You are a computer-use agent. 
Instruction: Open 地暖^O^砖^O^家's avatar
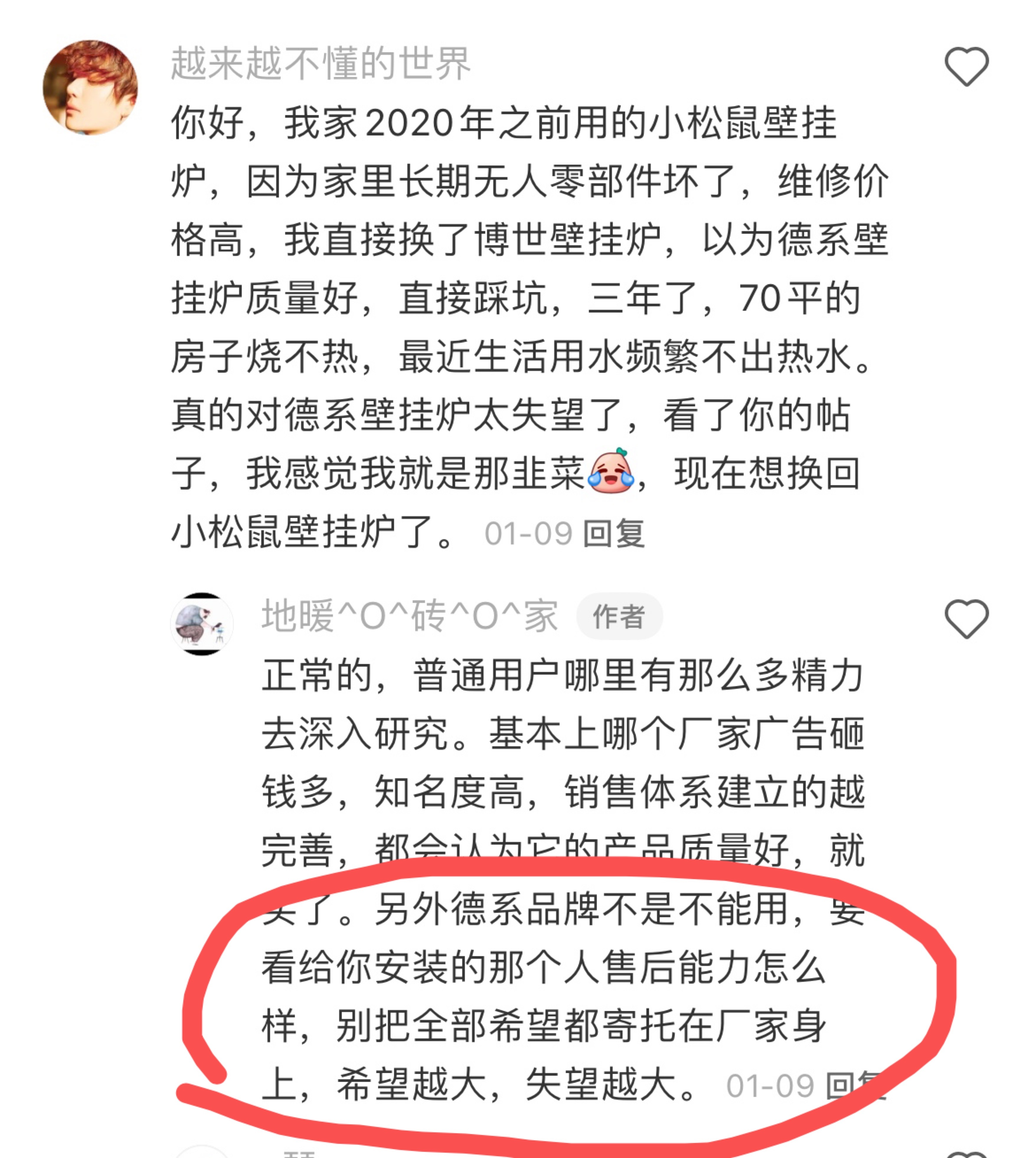pos(202,624)
